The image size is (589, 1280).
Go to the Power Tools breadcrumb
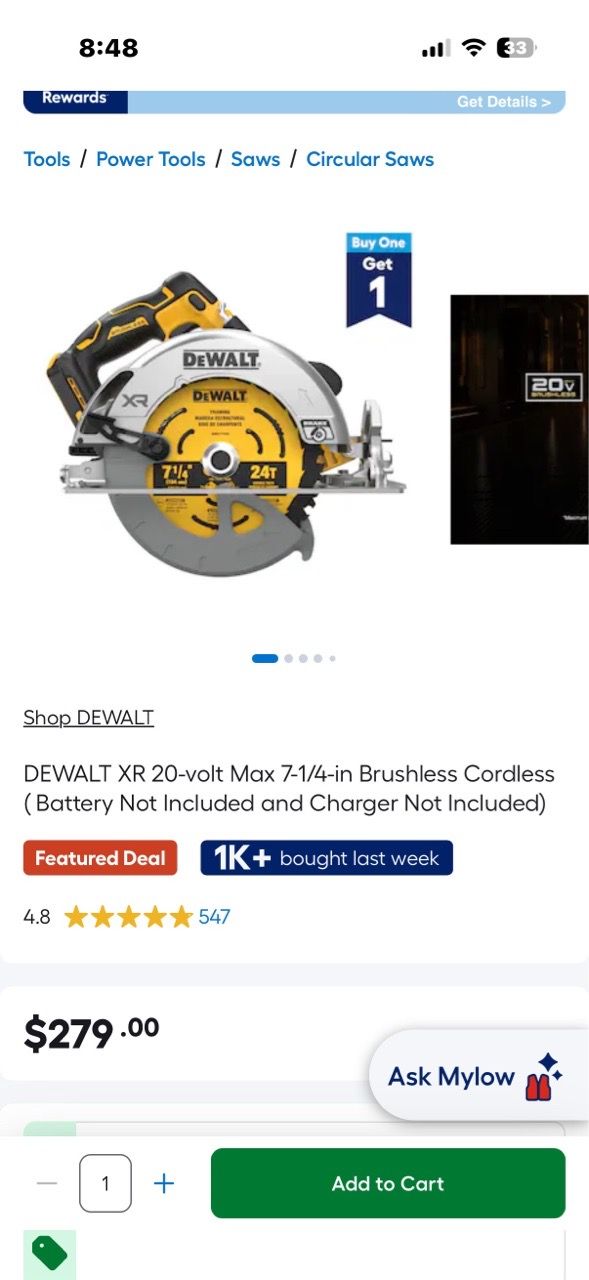(x=150, y=159)
